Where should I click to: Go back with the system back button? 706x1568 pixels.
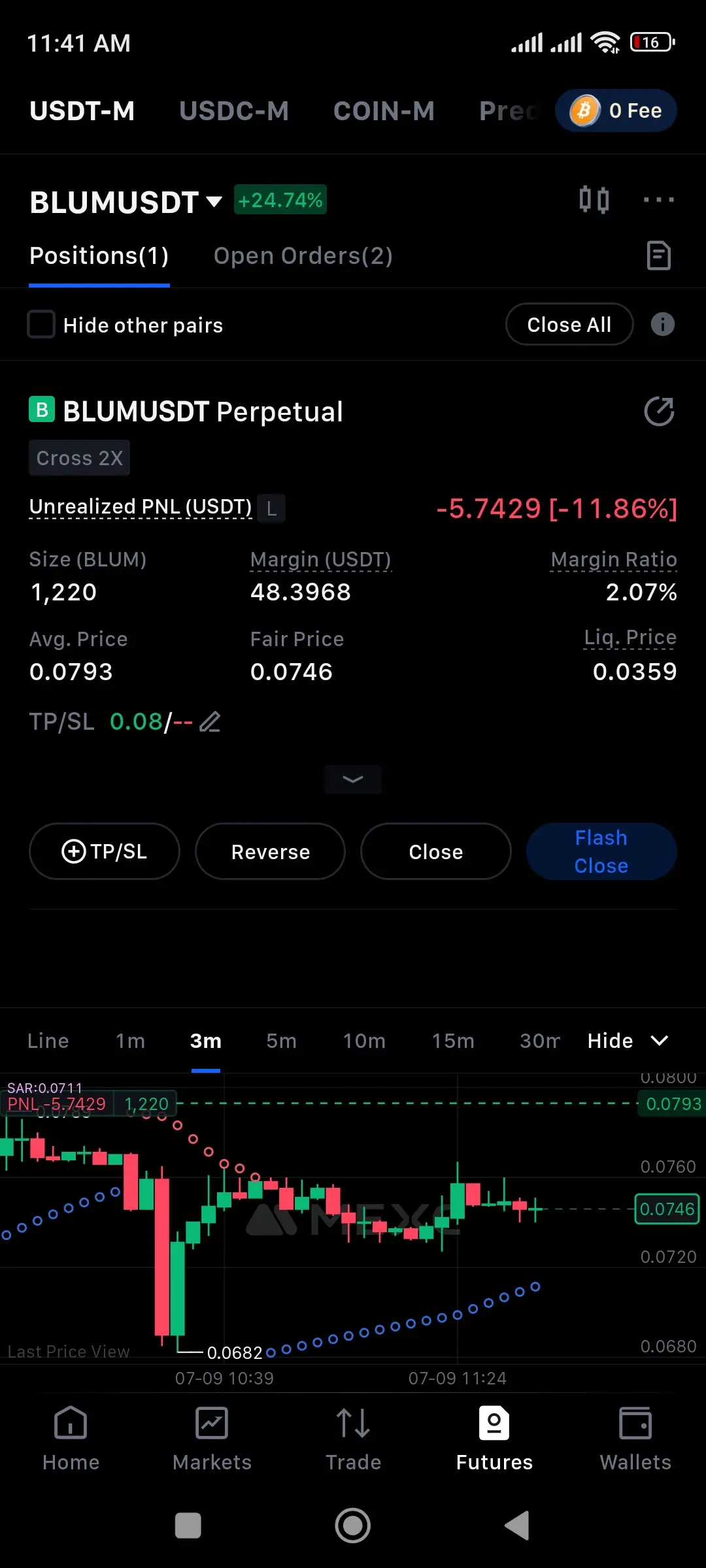tap(517, 1526)
